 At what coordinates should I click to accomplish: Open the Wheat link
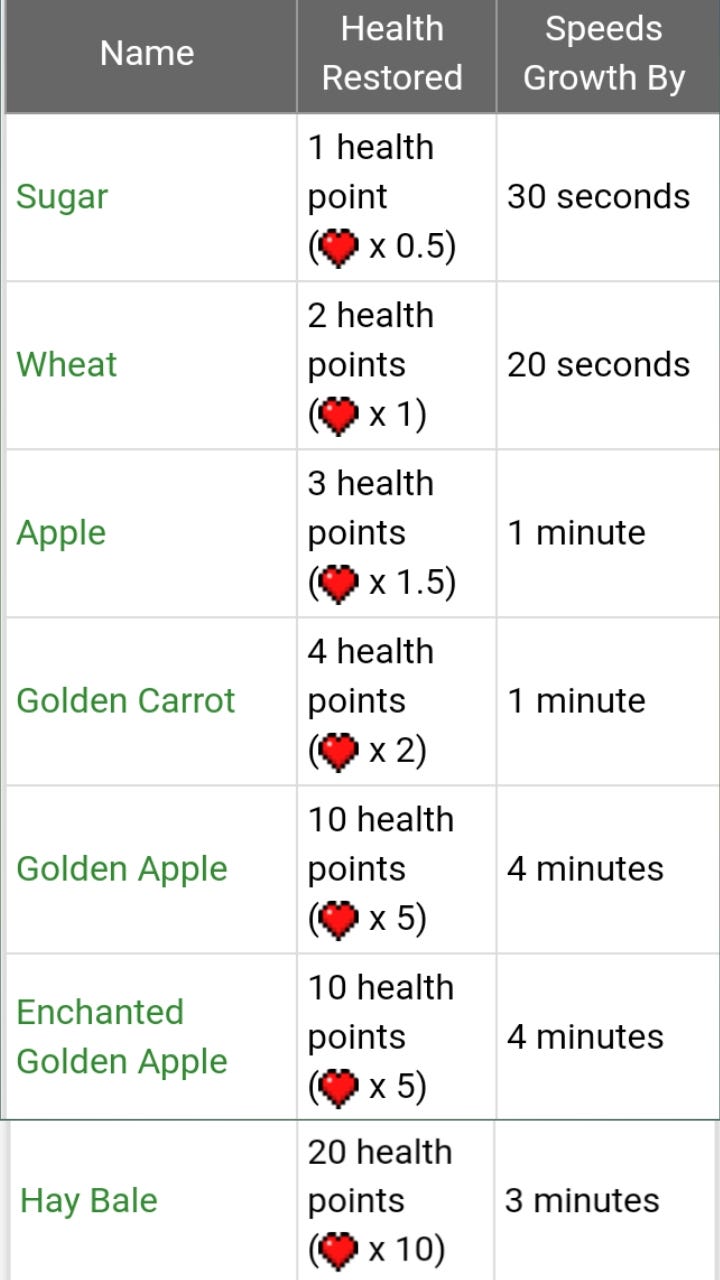pyautogui.click(x=67, y=364)
